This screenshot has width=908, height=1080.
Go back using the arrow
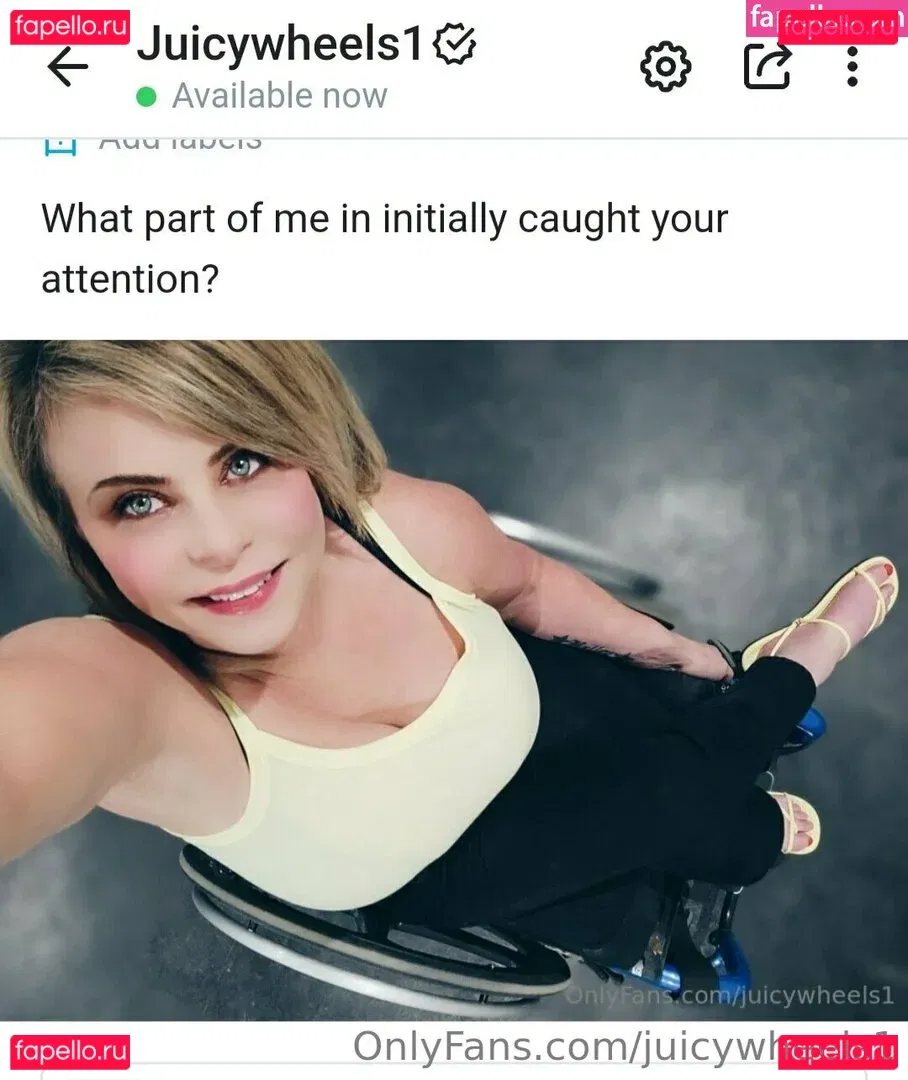click(x=68, y=67)
